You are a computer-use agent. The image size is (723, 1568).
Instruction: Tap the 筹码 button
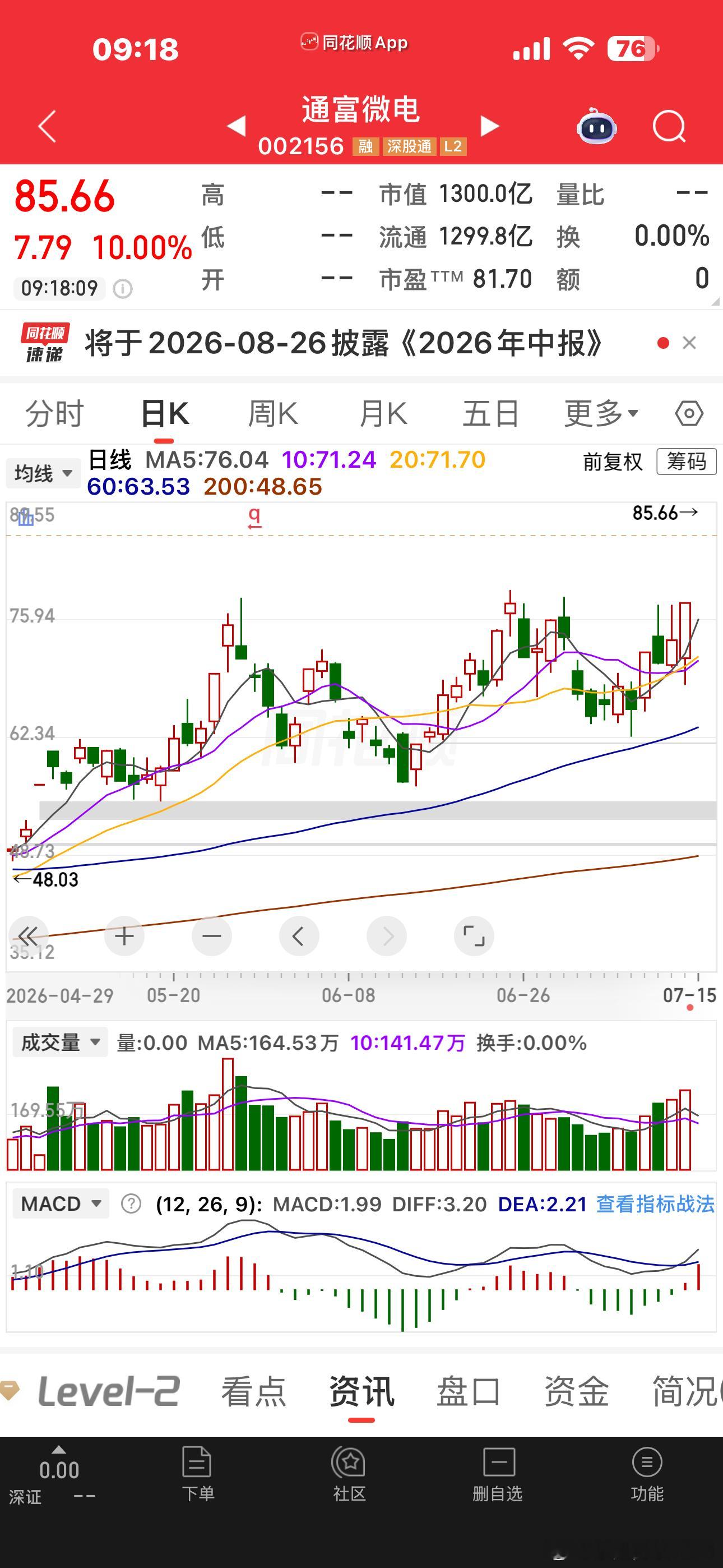coord(687,462)
